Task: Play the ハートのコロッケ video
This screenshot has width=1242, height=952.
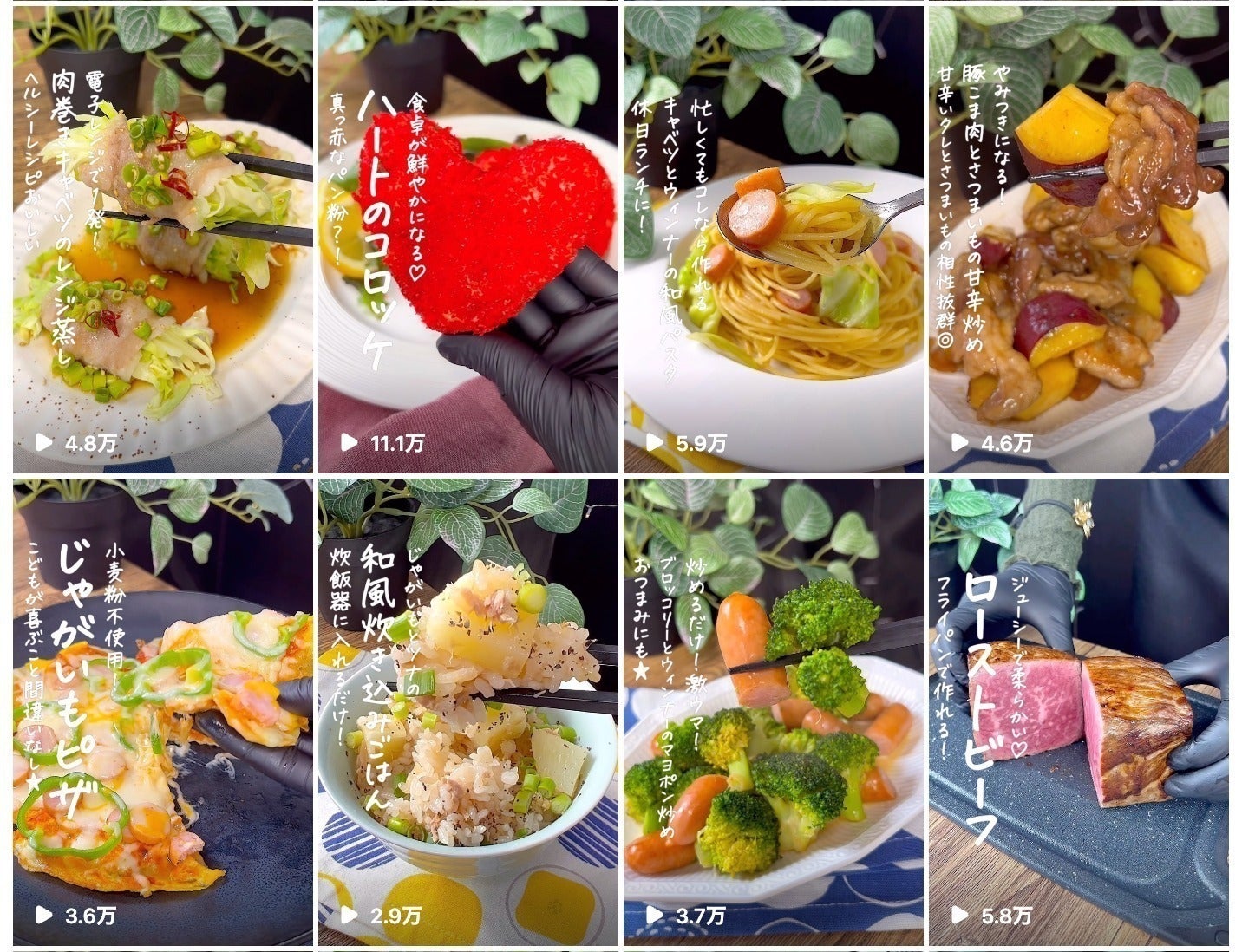Action: 468,239
